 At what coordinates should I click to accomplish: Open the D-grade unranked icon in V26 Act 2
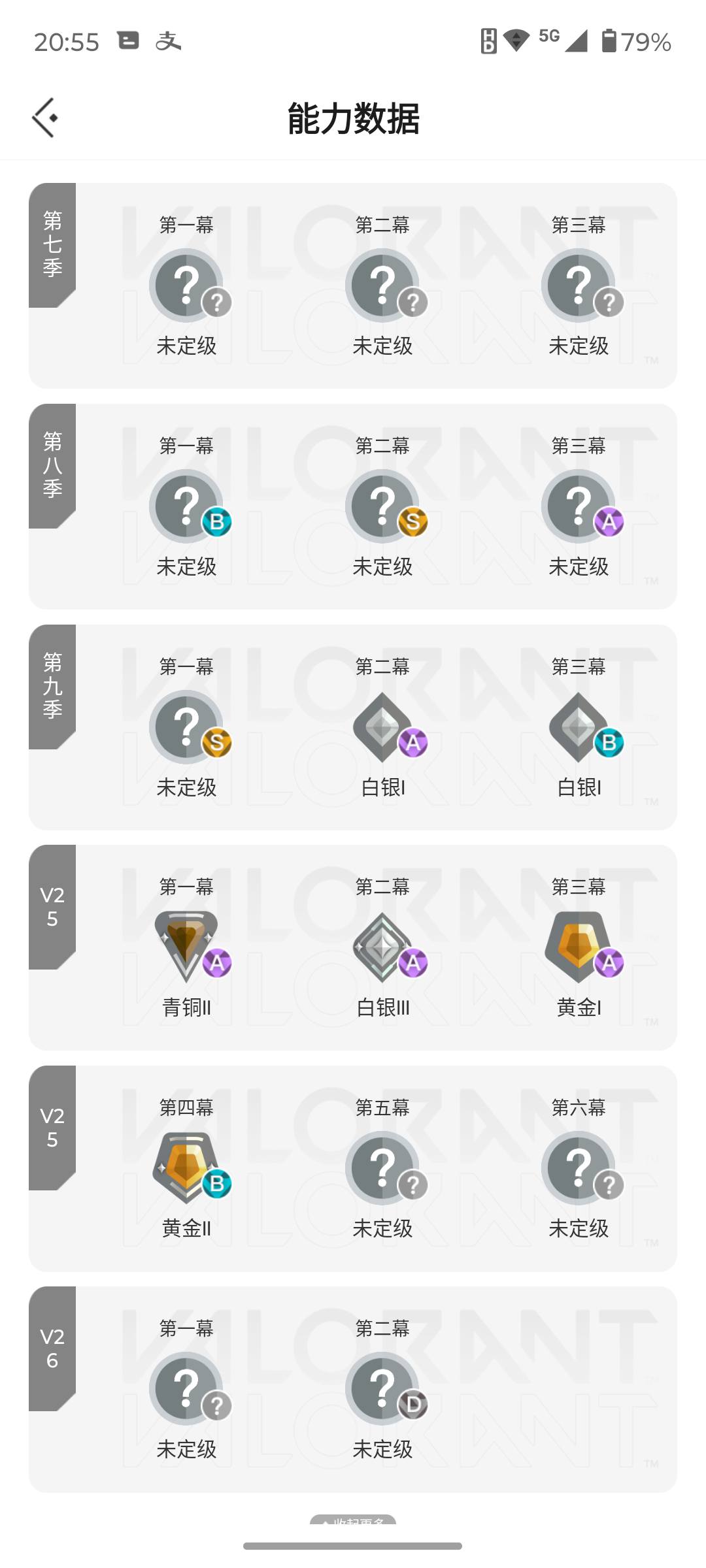click(382, 1388)
